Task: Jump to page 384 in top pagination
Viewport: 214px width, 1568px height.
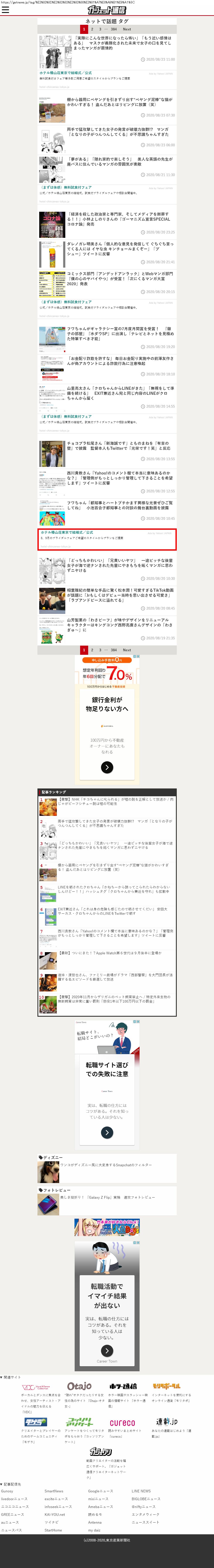Action: click(x=113, y=29)
